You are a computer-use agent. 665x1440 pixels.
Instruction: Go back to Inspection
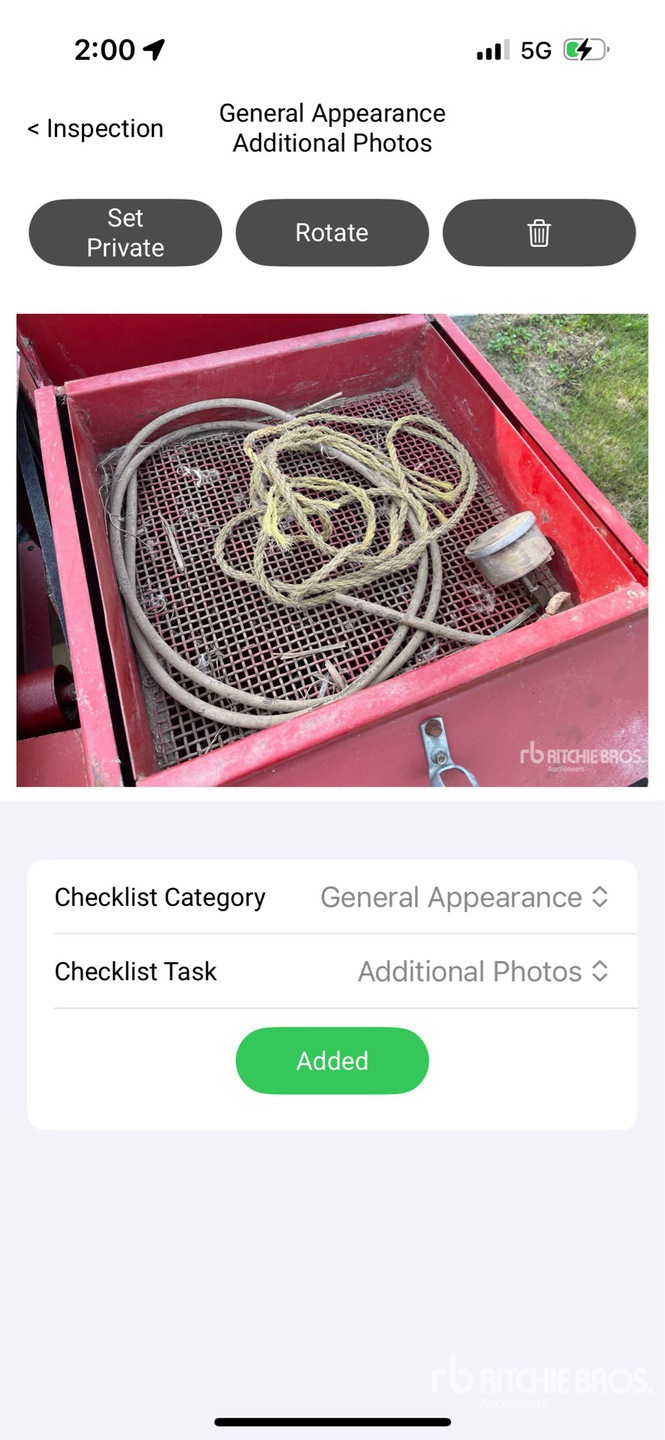click(x=95, y=129)
